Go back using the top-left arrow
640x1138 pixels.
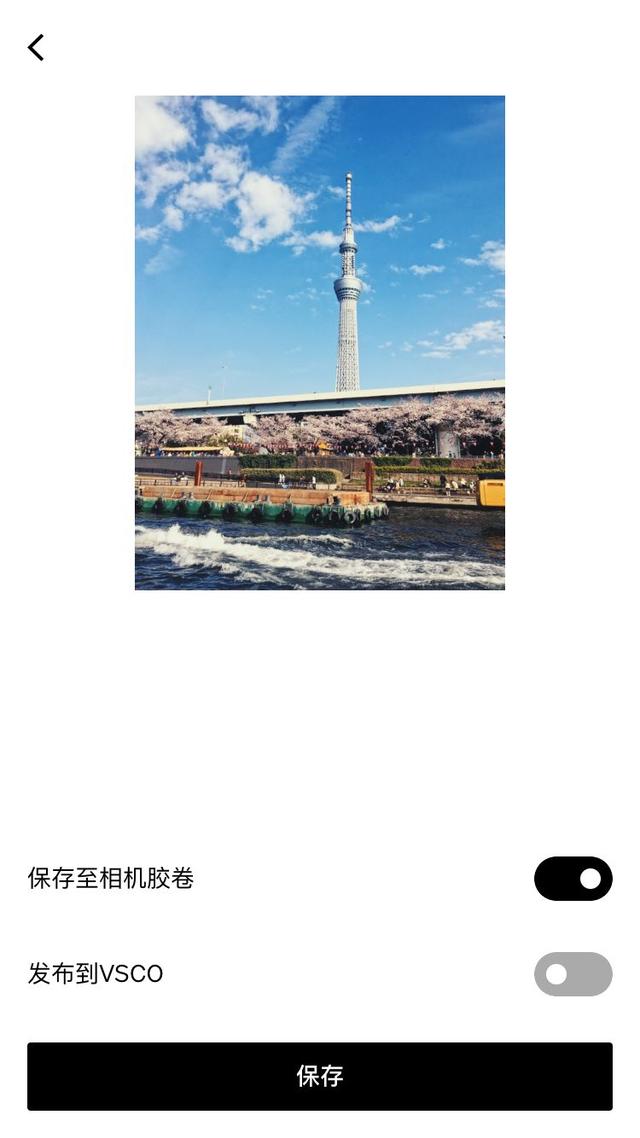click(x=36, y=48)
